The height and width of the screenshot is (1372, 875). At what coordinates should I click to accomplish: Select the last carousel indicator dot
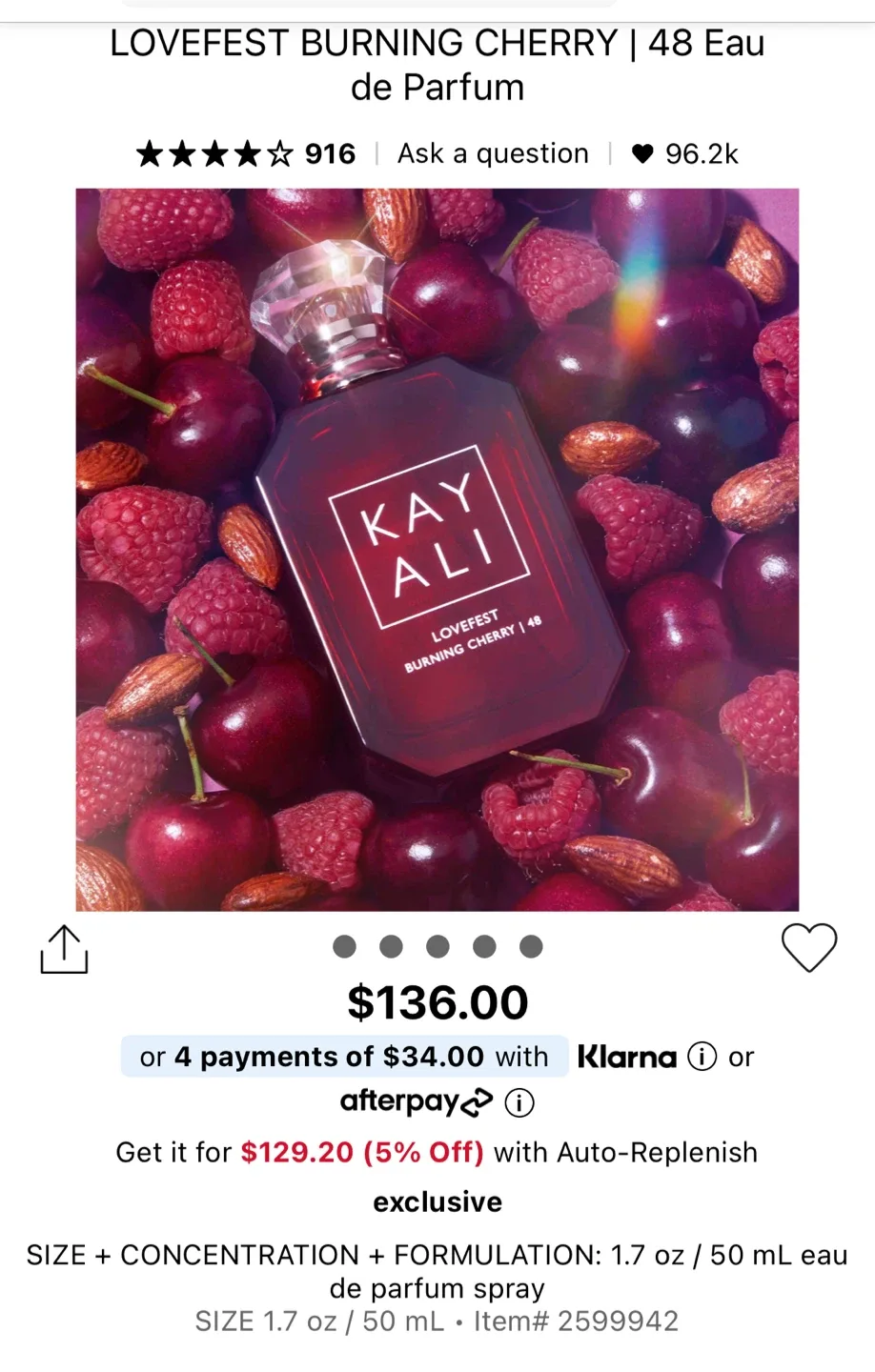click(x=530, y=946)
